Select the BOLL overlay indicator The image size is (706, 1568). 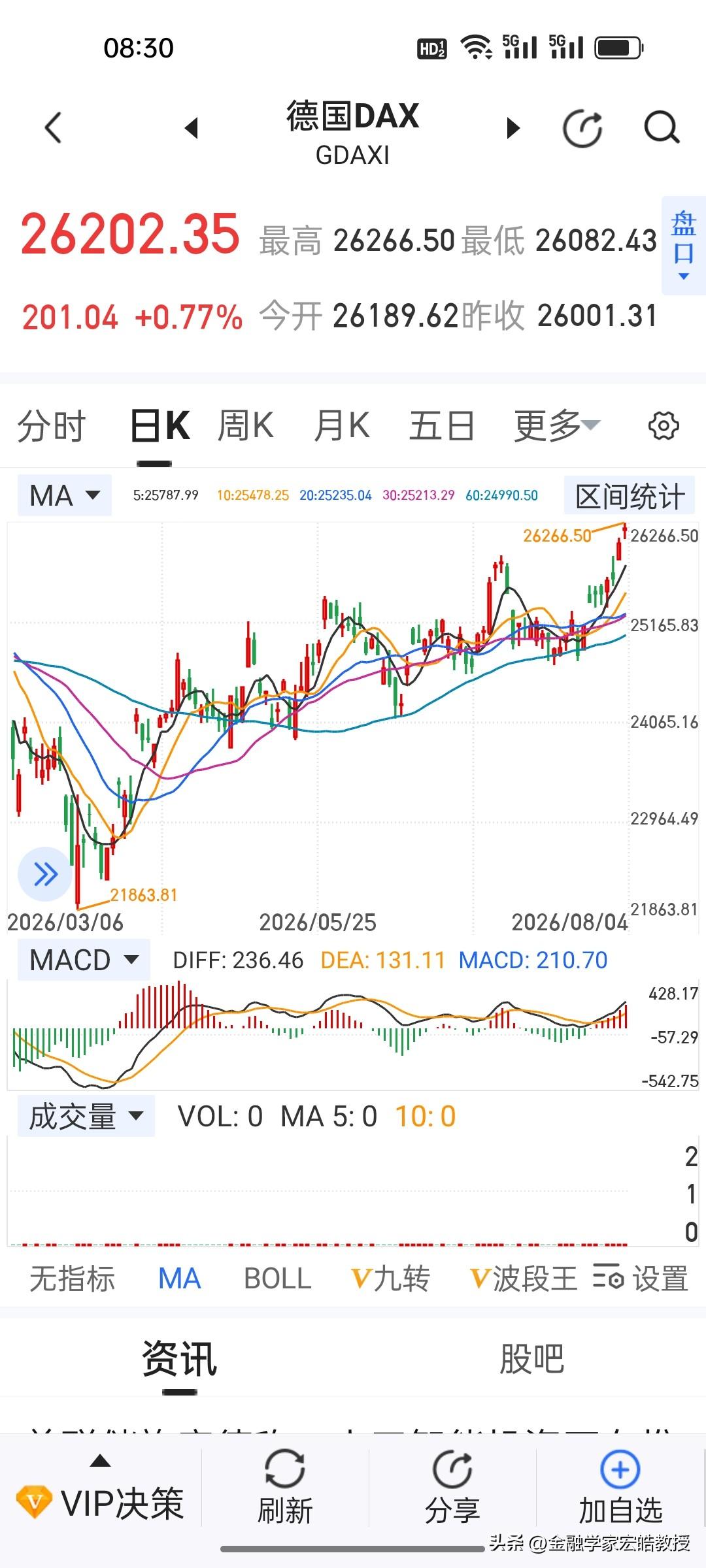click(x=278, y=1279)
